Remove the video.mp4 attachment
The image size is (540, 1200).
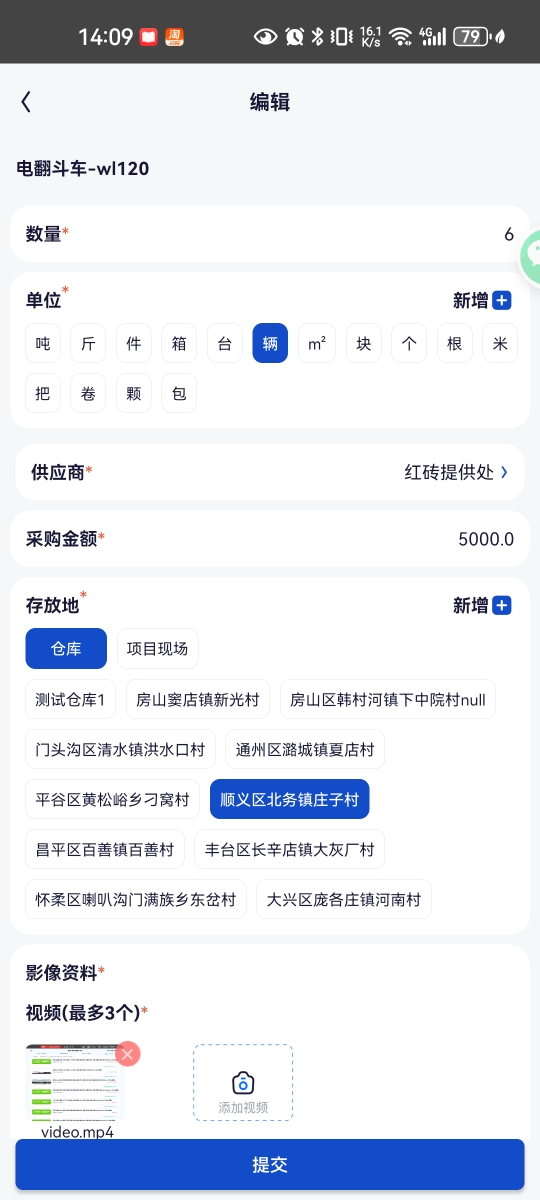click(127, 1054)
